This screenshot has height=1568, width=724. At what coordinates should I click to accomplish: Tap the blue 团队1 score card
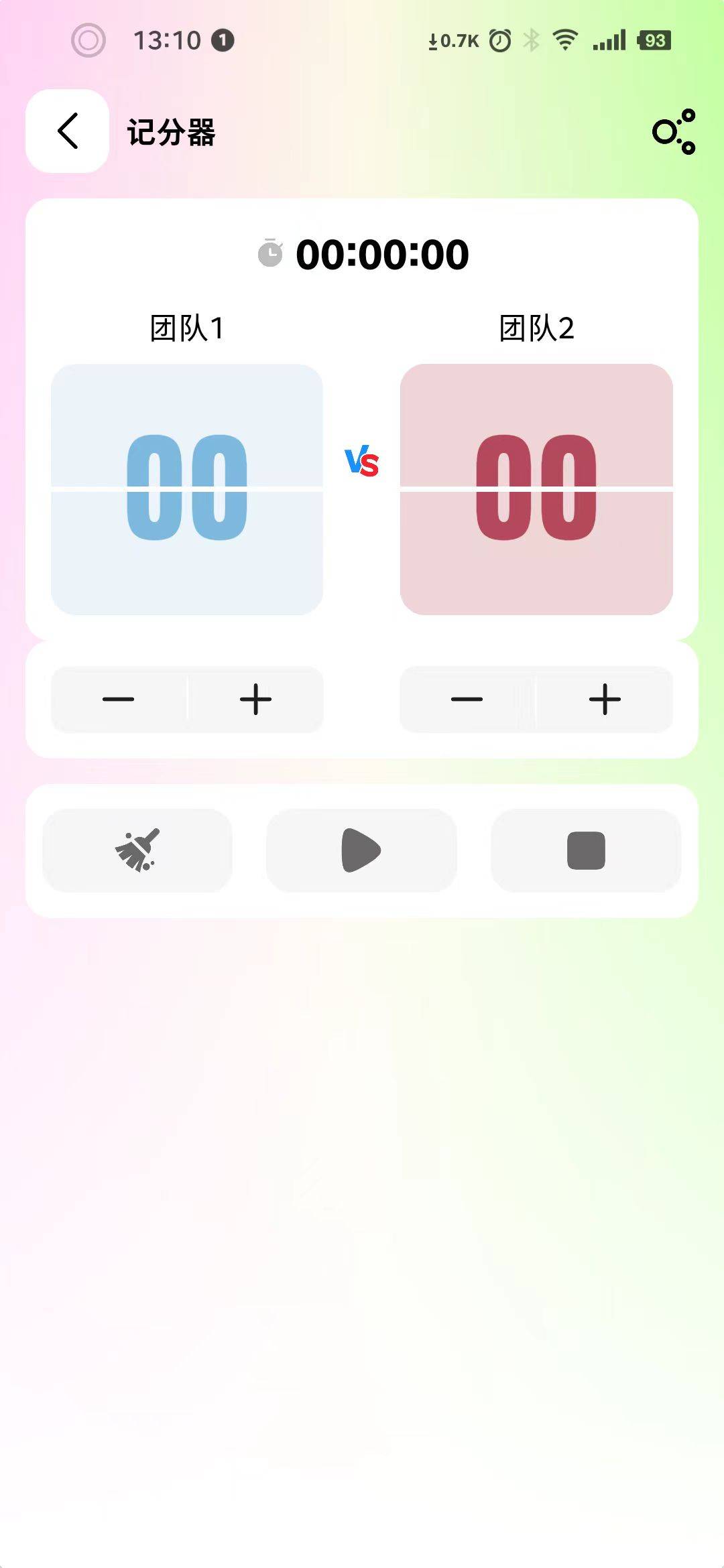(187, 489)
